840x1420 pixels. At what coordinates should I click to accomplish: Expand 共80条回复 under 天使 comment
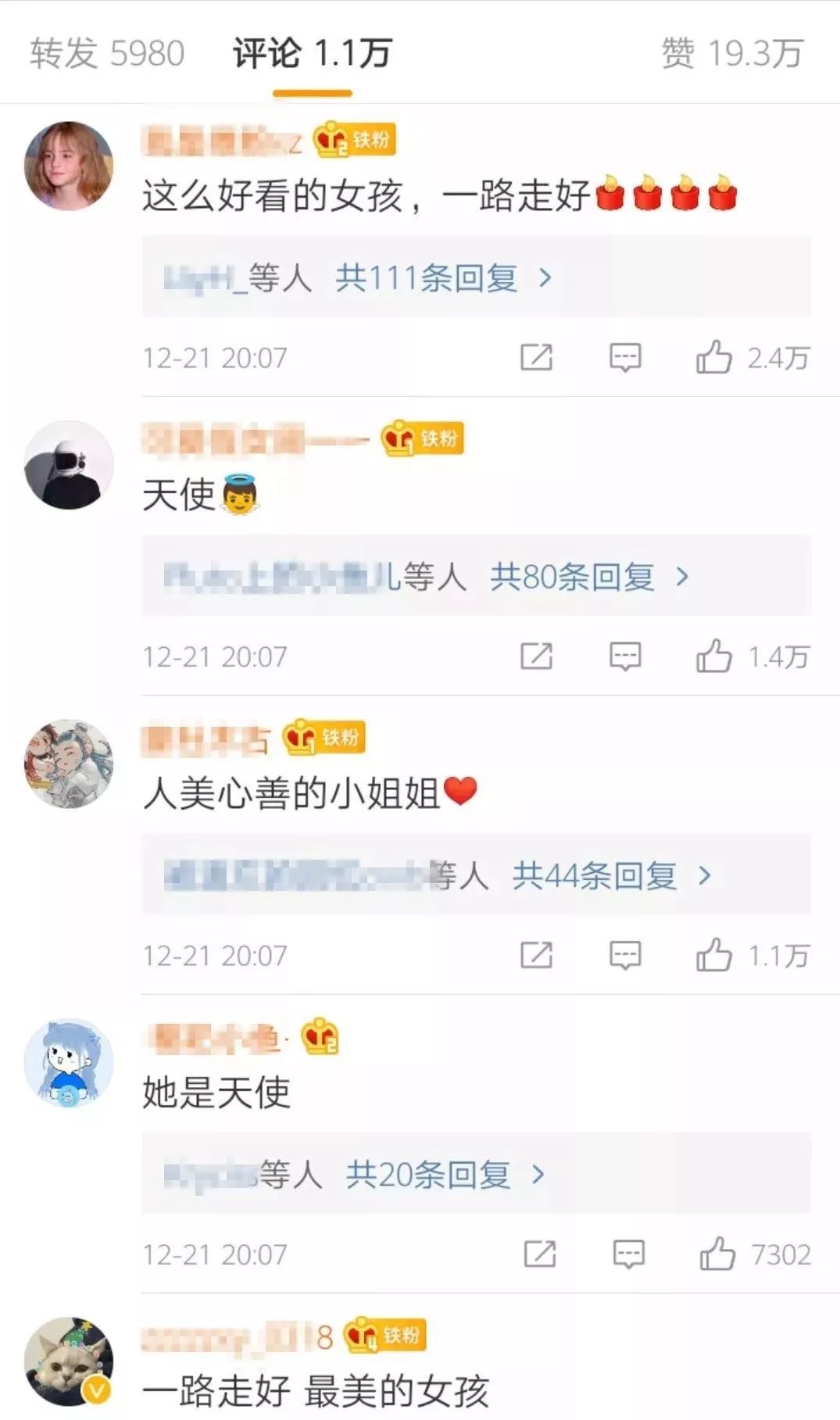(x=588, y=577)
